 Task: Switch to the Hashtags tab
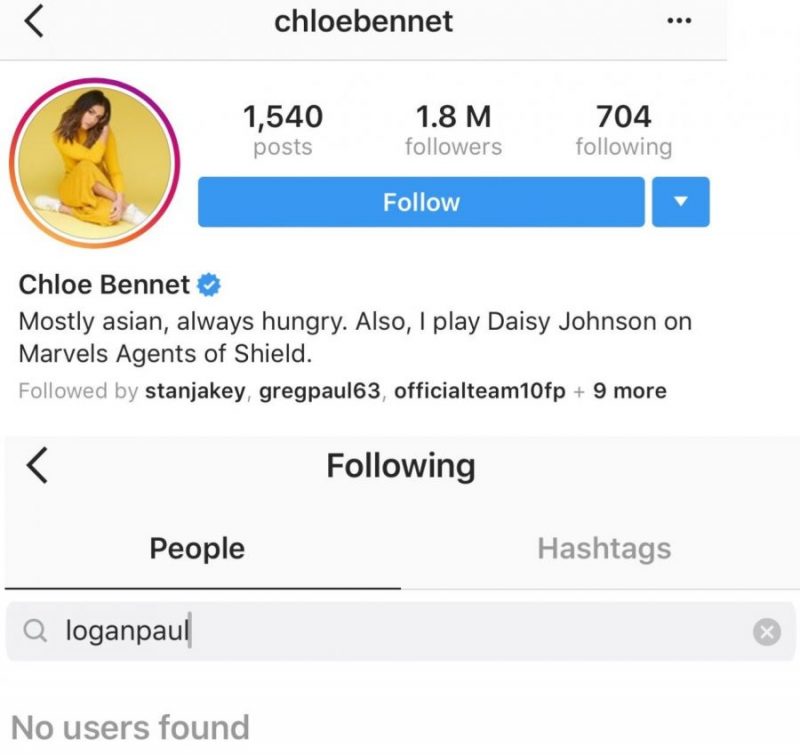[x=604, y=549]
